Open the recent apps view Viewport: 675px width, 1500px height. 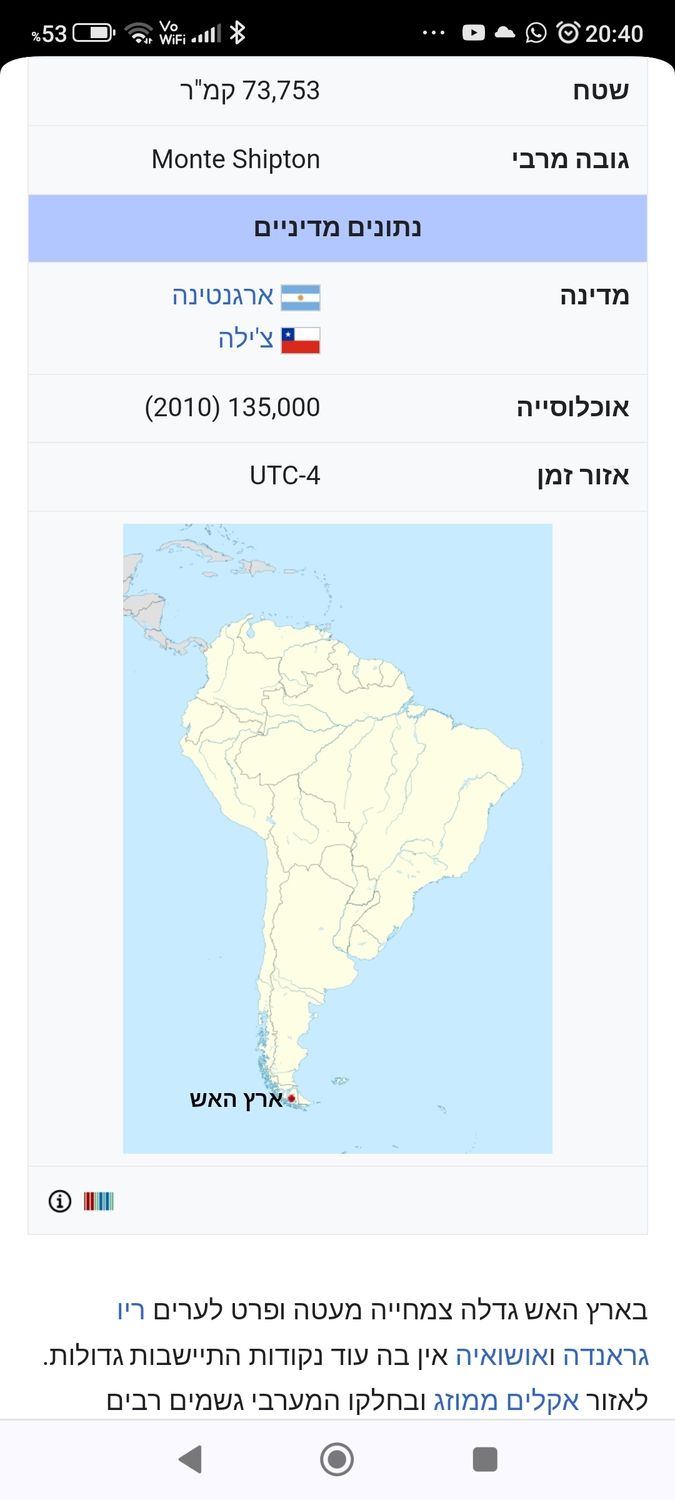(x=485, y=1459)
